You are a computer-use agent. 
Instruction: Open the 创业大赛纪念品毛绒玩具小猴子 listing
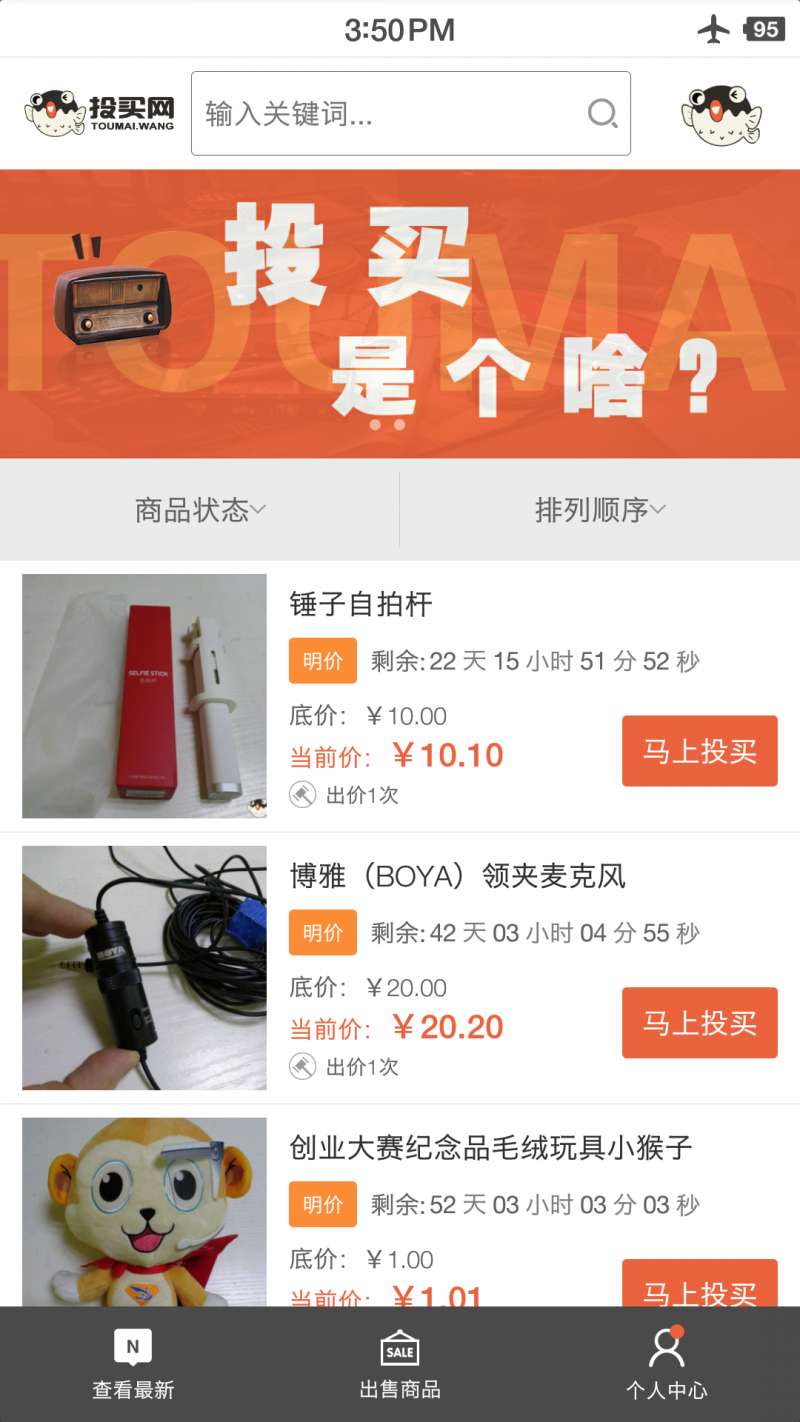point(490,1147)
